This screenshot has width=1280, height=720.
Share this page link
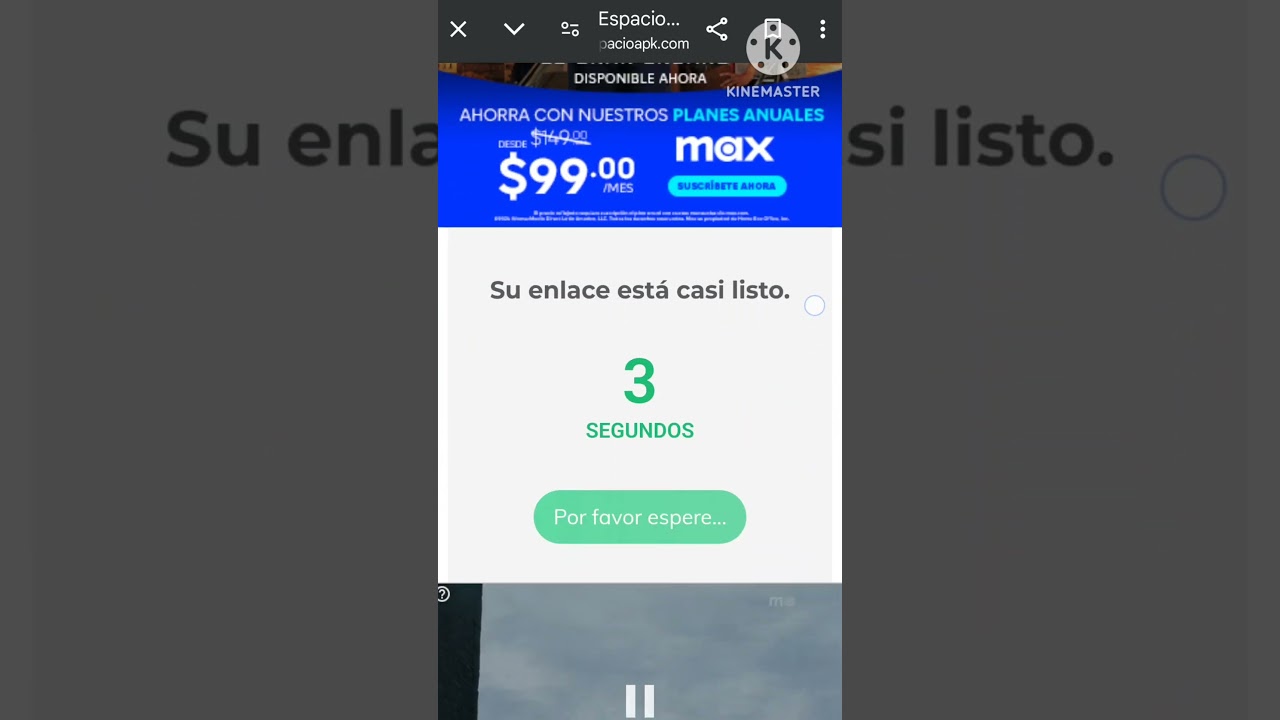pos(717,30)
